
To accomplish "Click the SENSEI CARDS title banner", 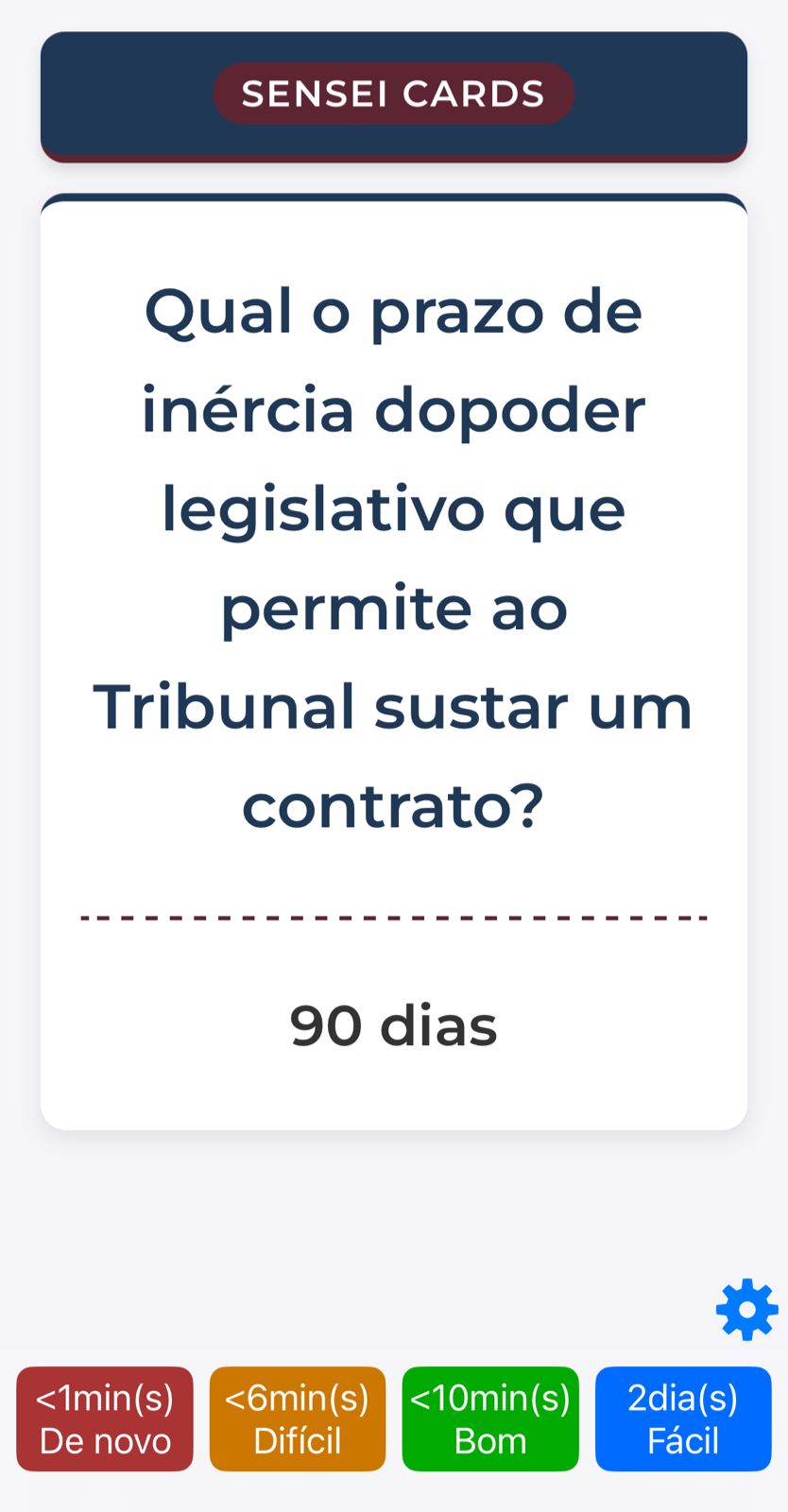I will pos(393,94).
